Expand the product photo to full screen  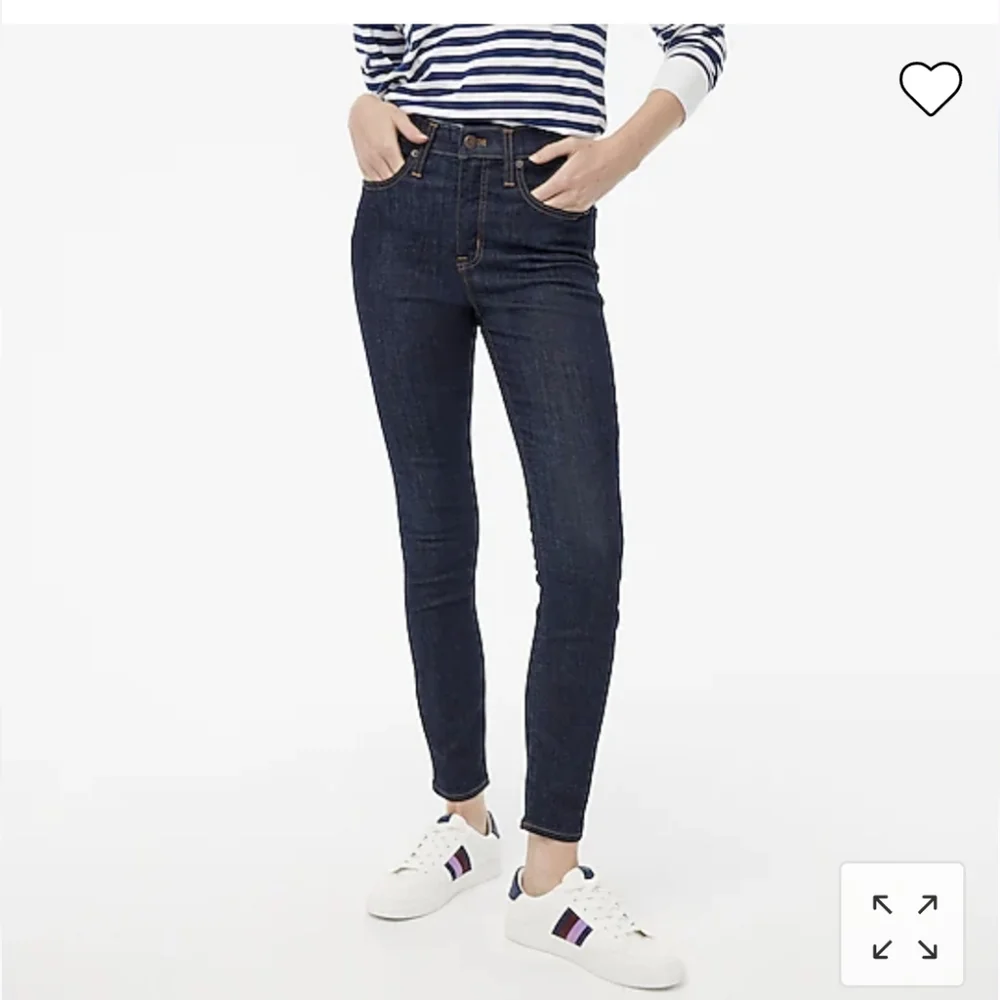pos(903,925)
